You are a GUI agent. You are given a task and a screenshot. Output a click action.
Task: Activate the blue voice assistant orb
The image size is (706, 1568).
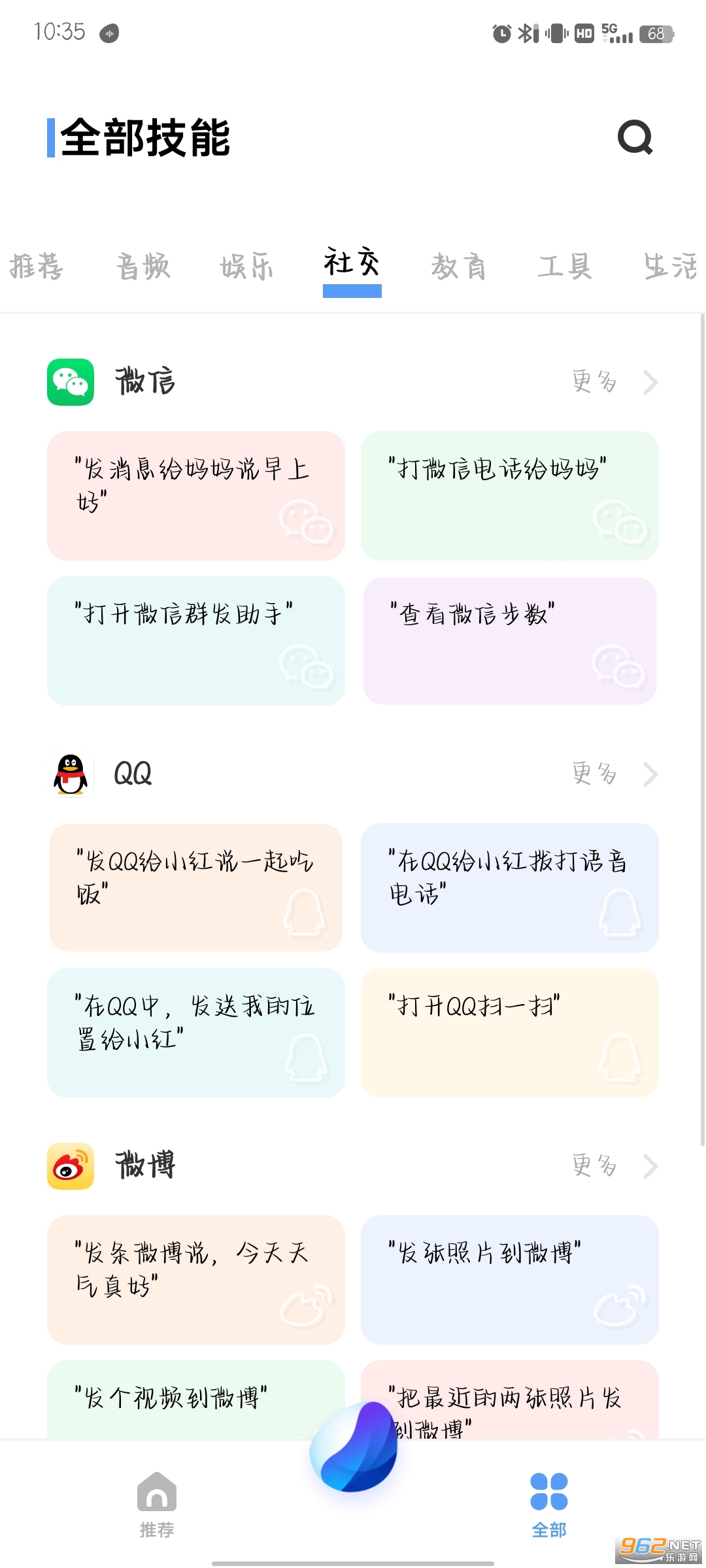[354, 1446]
